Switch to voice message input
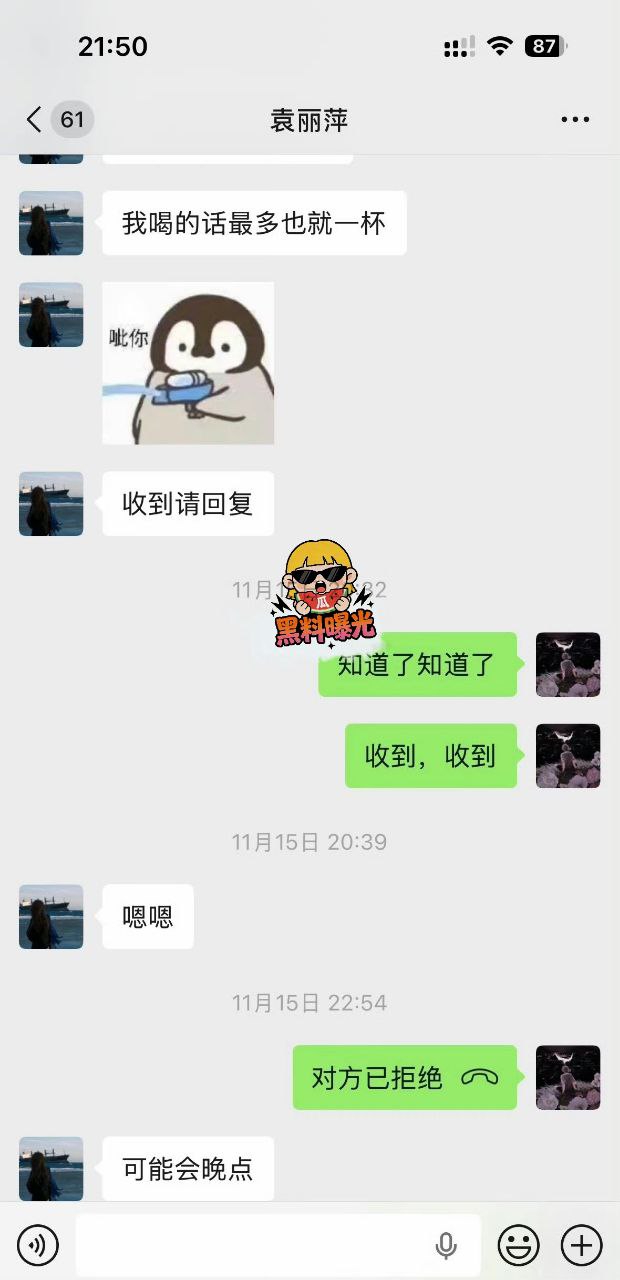620x1280 pixels. pyautogui.click(x=38, y=1245)
